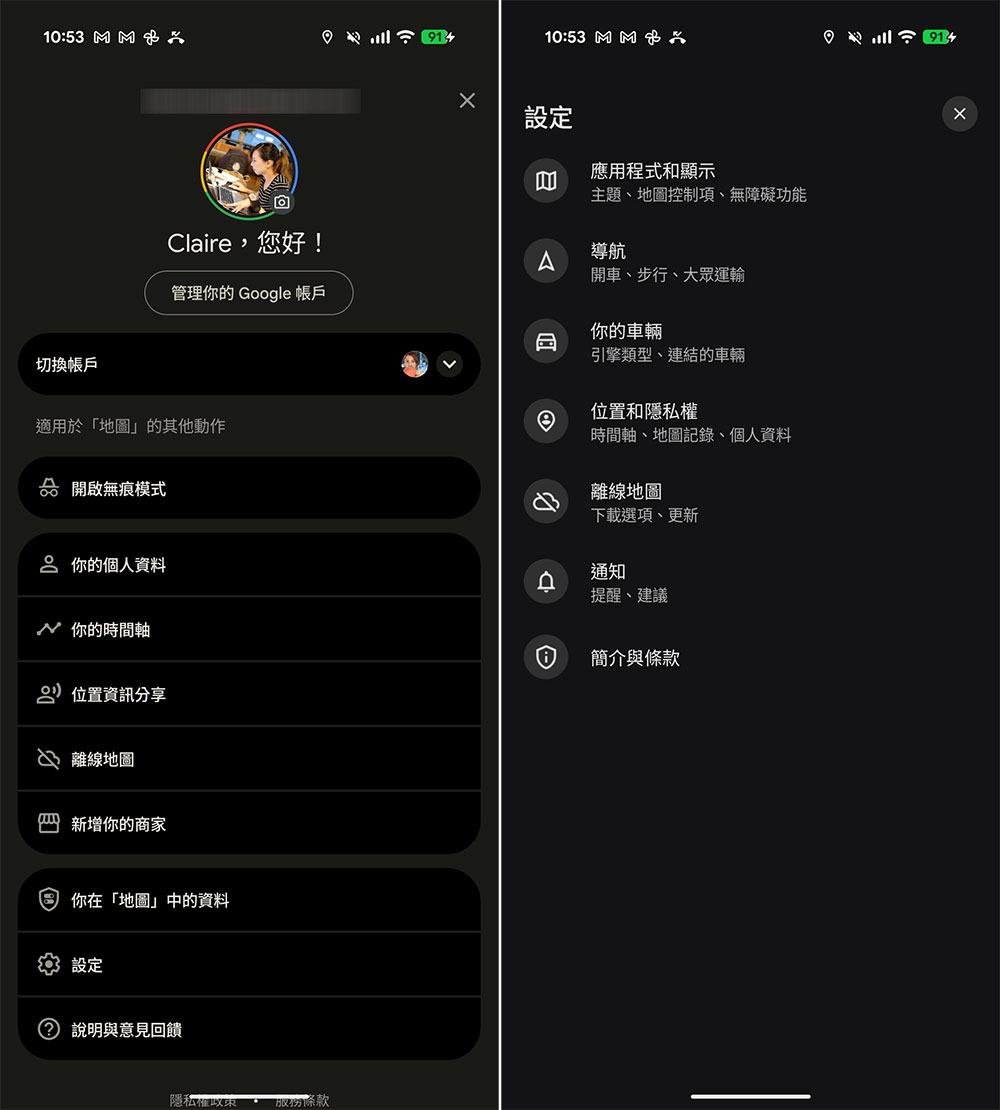Open 簡介與條款 via the info icon
1000x1110 pixels.
[545, 657]
